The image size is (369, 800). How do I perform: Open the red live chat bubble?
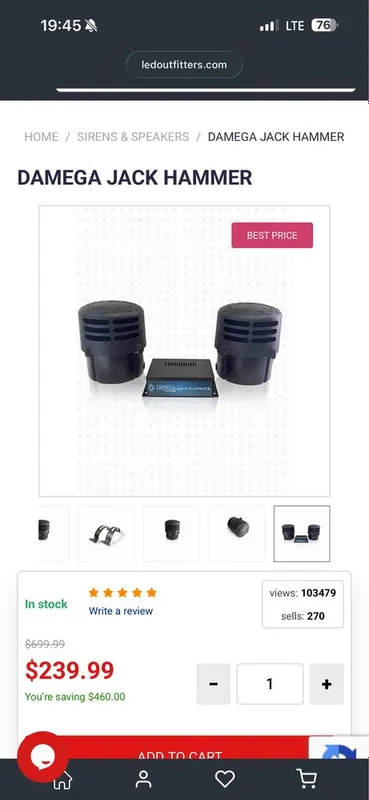43,757
